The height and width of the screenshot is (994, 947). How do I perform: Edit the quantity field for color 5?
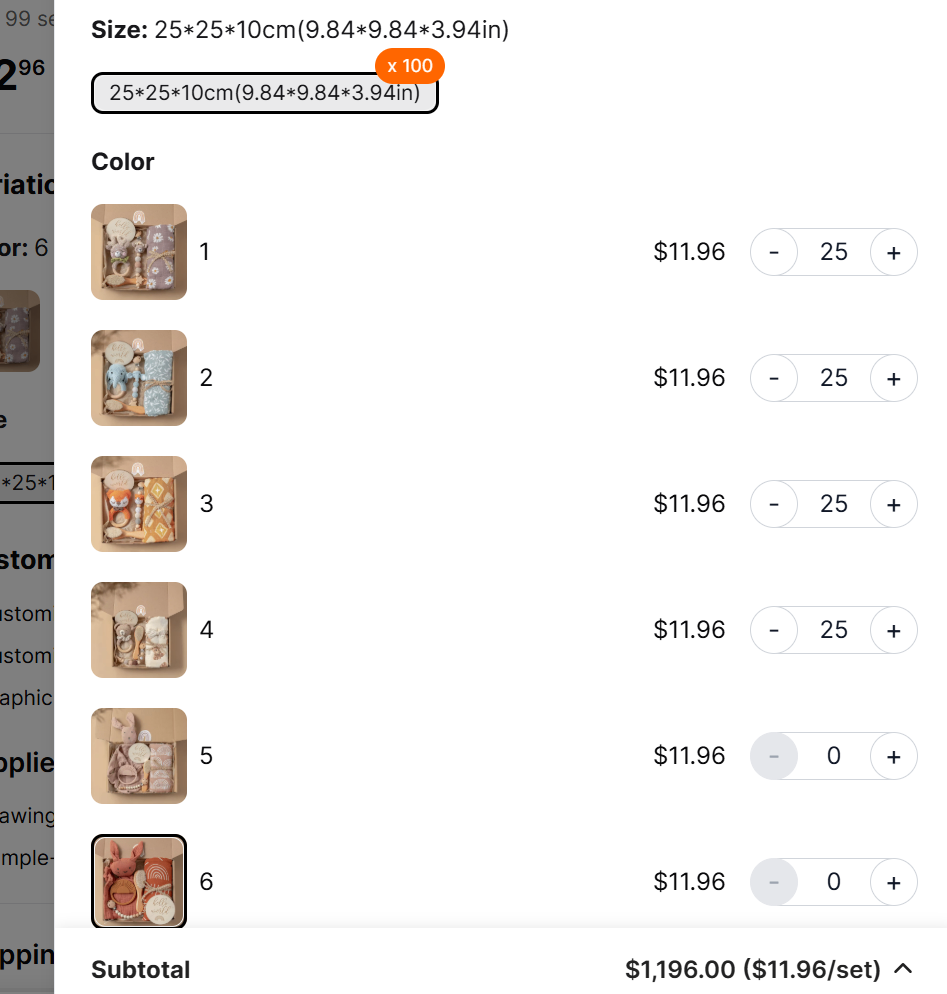point(833,756)
